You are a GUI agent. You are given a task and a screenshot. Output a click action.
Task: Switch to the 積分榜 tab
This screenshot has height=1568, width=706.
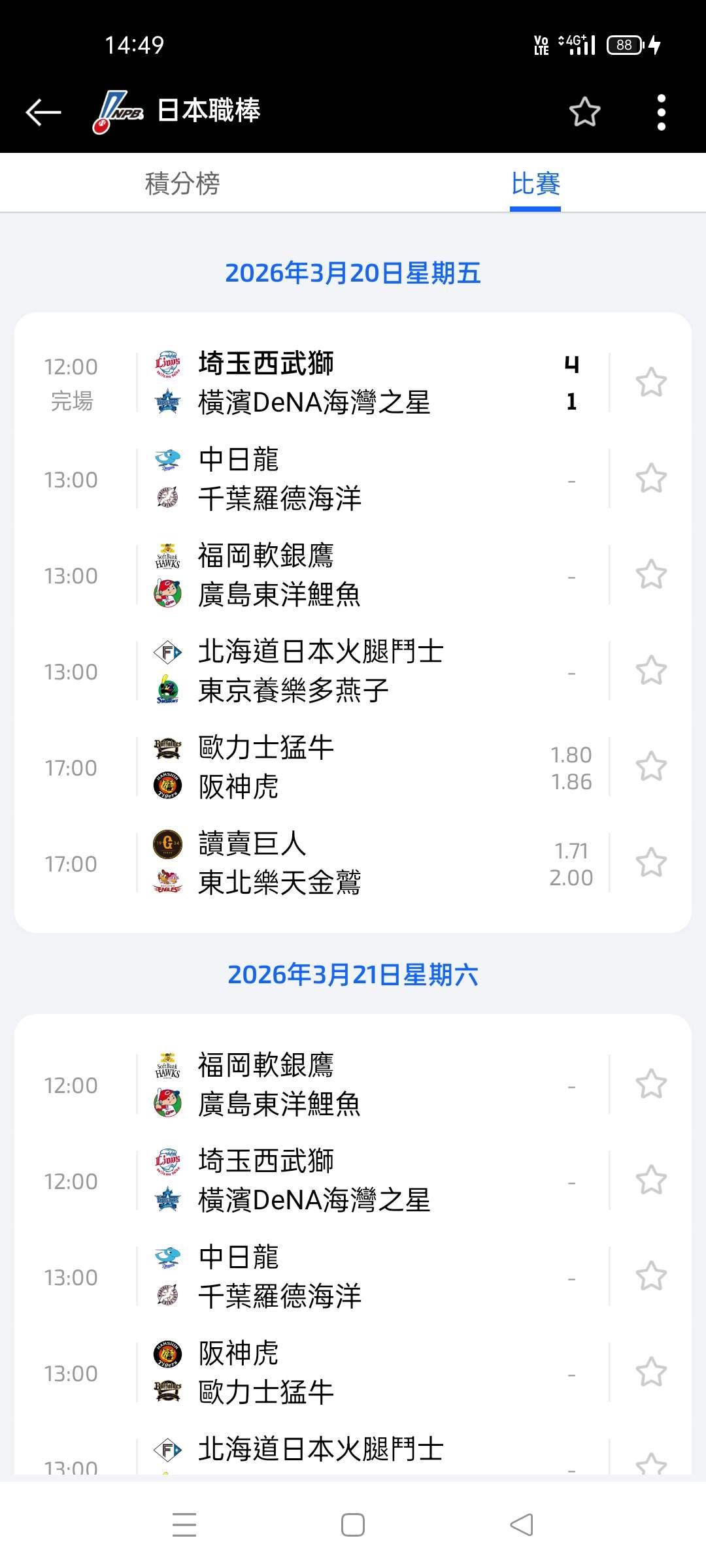(182, 184)
